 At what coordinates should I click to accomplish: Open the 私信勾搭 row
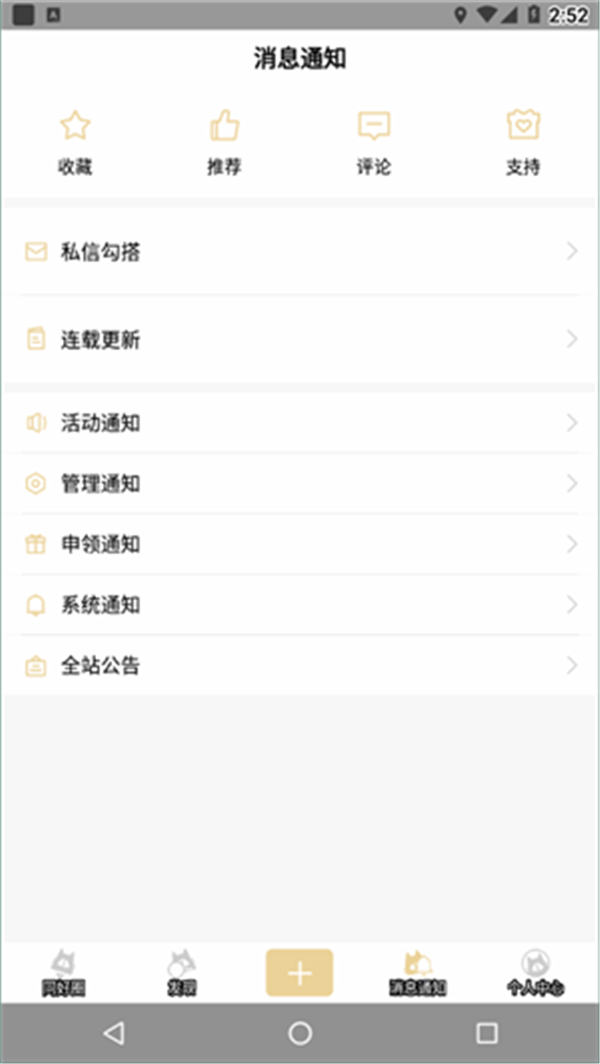click(300, 252)
